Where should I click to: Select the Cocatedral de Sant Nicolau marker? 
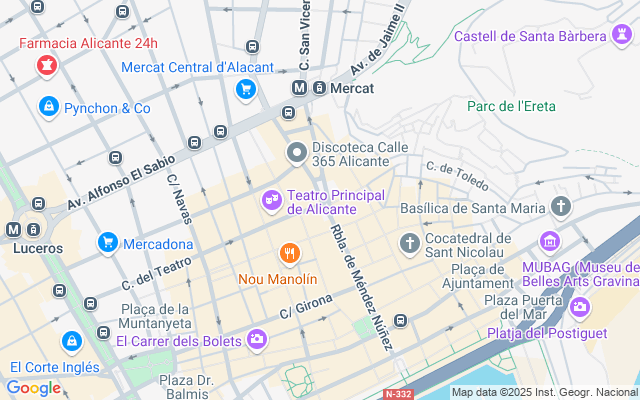409,243
